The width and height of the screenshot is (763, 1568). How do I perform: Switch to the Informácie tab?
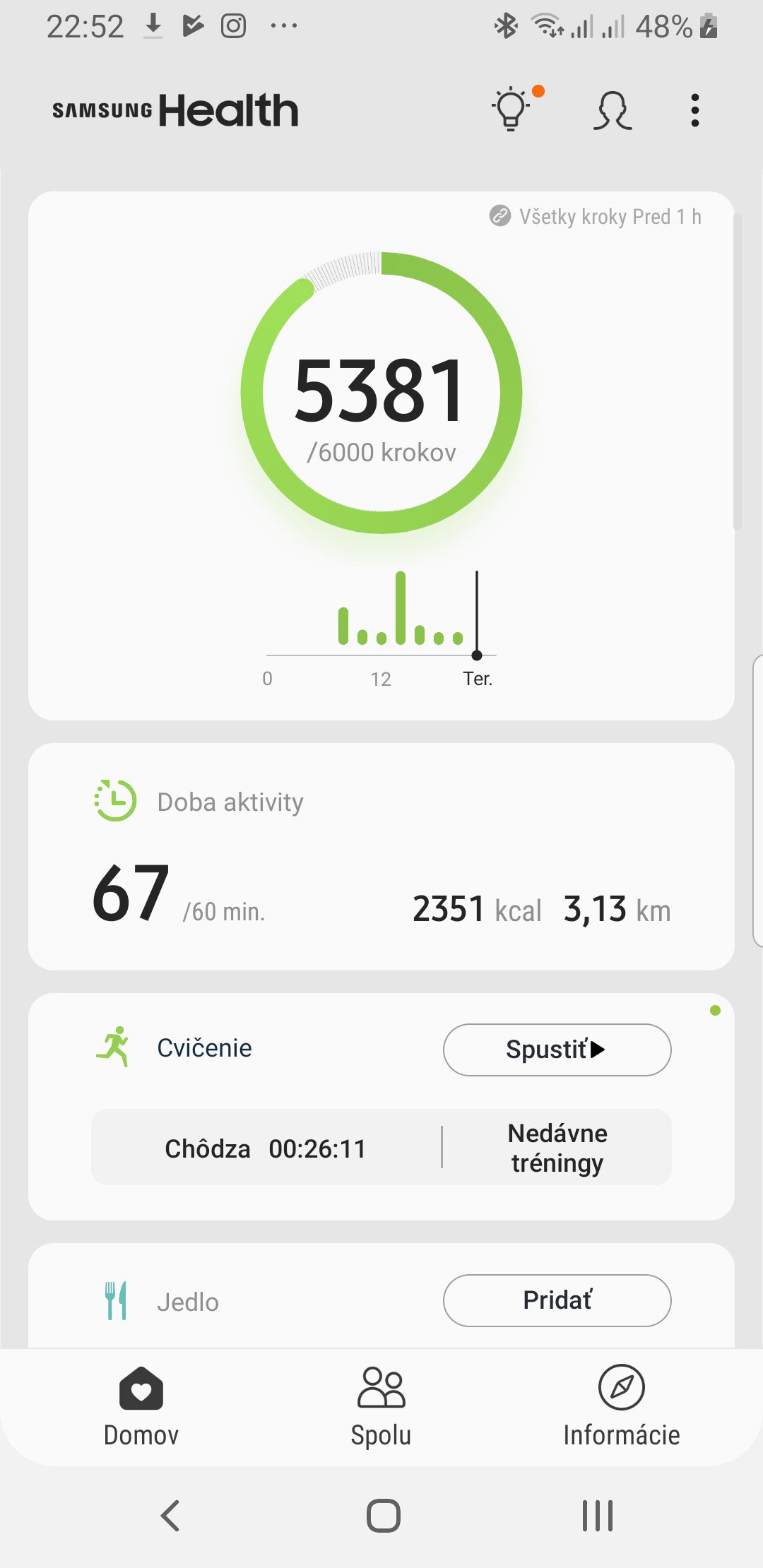click(622, 1406)
